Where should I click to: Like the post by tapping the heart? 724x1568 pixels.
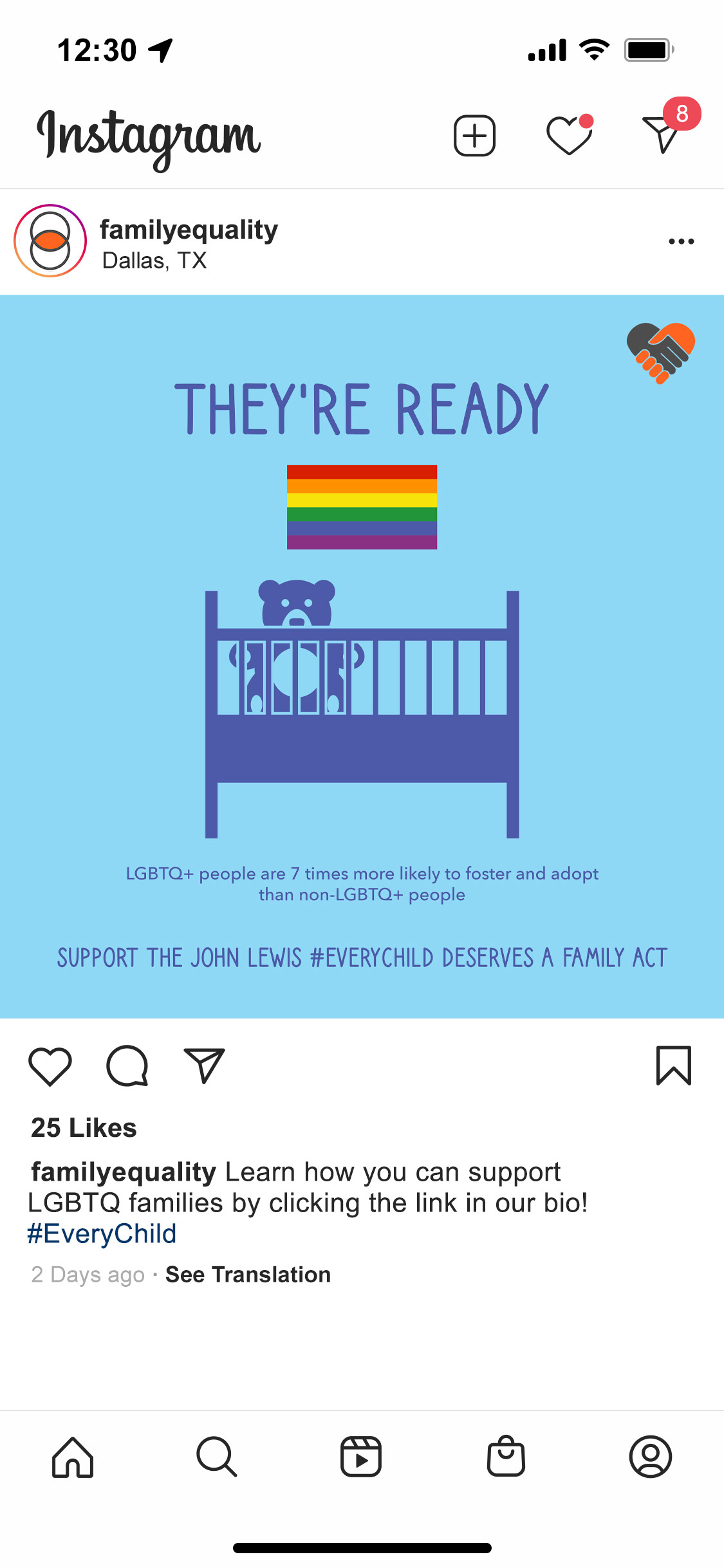click(50, 1067)
